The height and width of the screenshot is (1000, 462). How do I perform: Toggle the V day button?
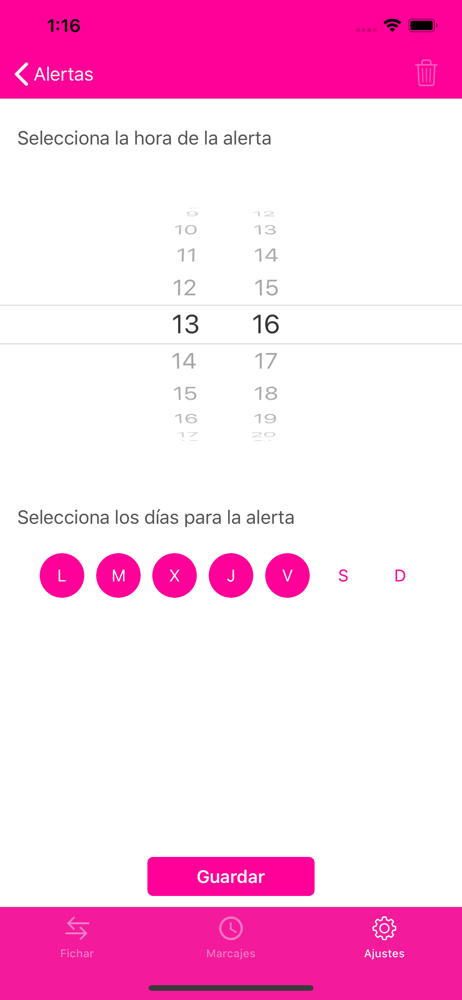point(287,575)
